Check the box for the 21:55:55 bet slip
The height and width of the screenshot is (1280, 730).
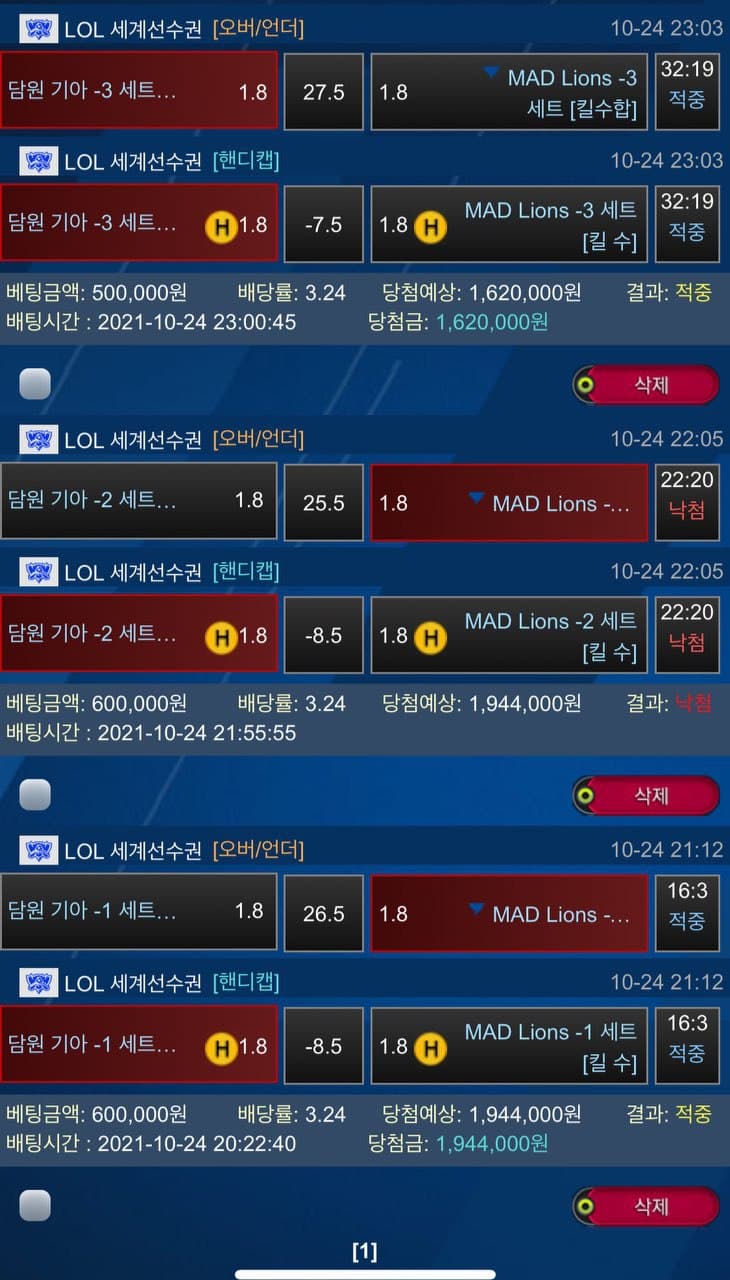click(x=35, y=795)
